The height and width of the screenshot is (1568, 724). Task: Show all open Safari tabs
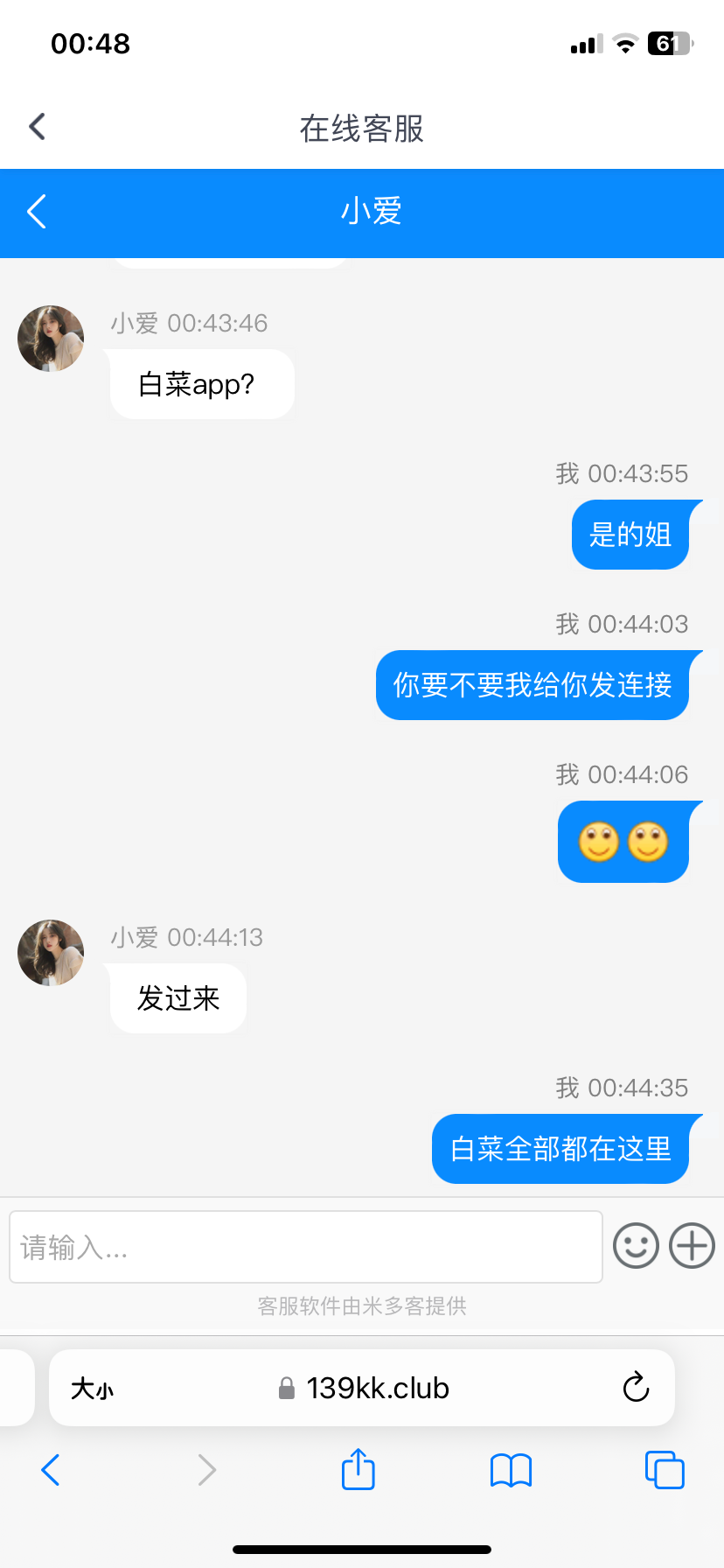coord(664,1470)
